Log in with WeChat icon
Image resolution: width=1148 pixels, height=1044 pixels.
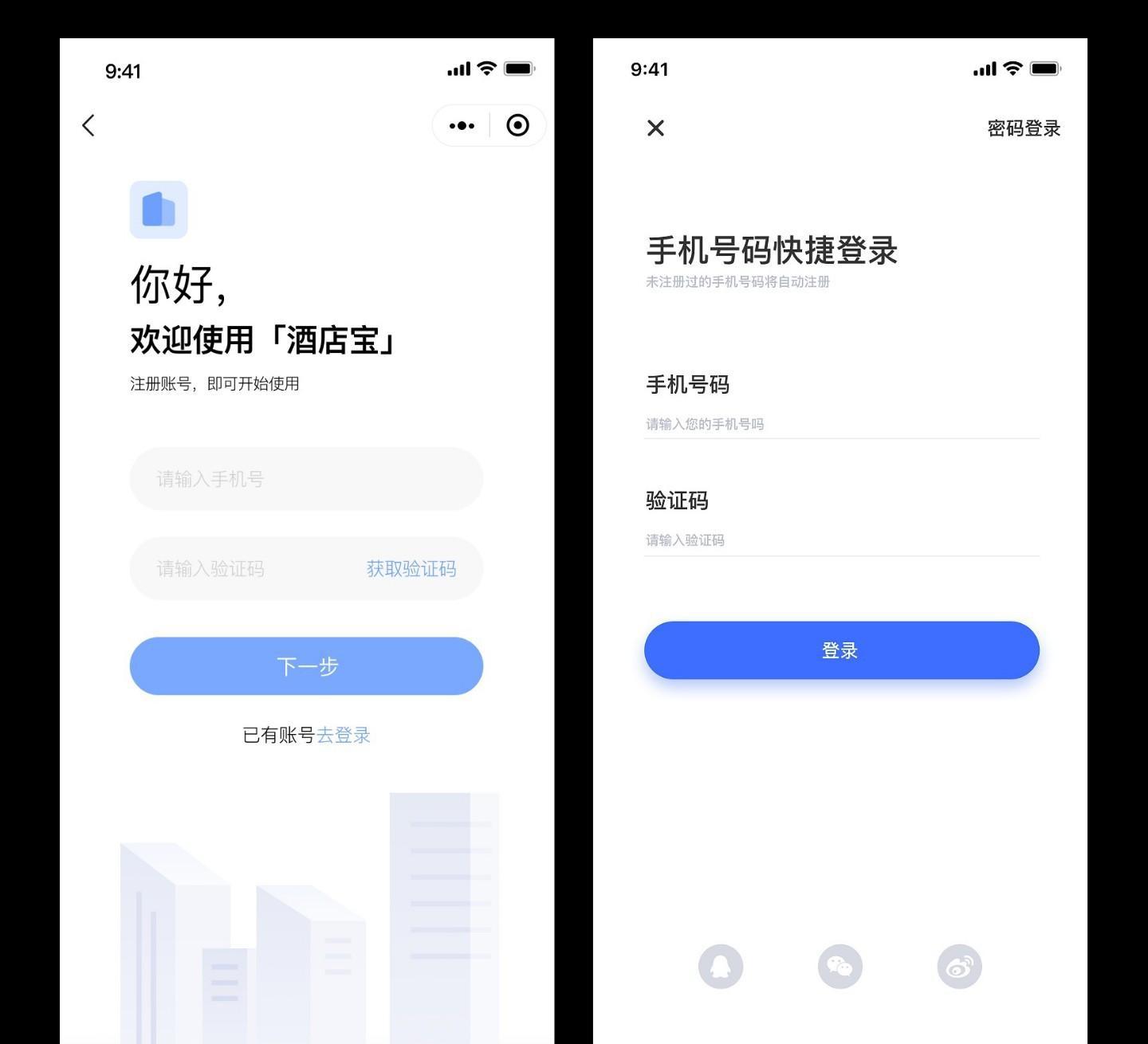840,967
